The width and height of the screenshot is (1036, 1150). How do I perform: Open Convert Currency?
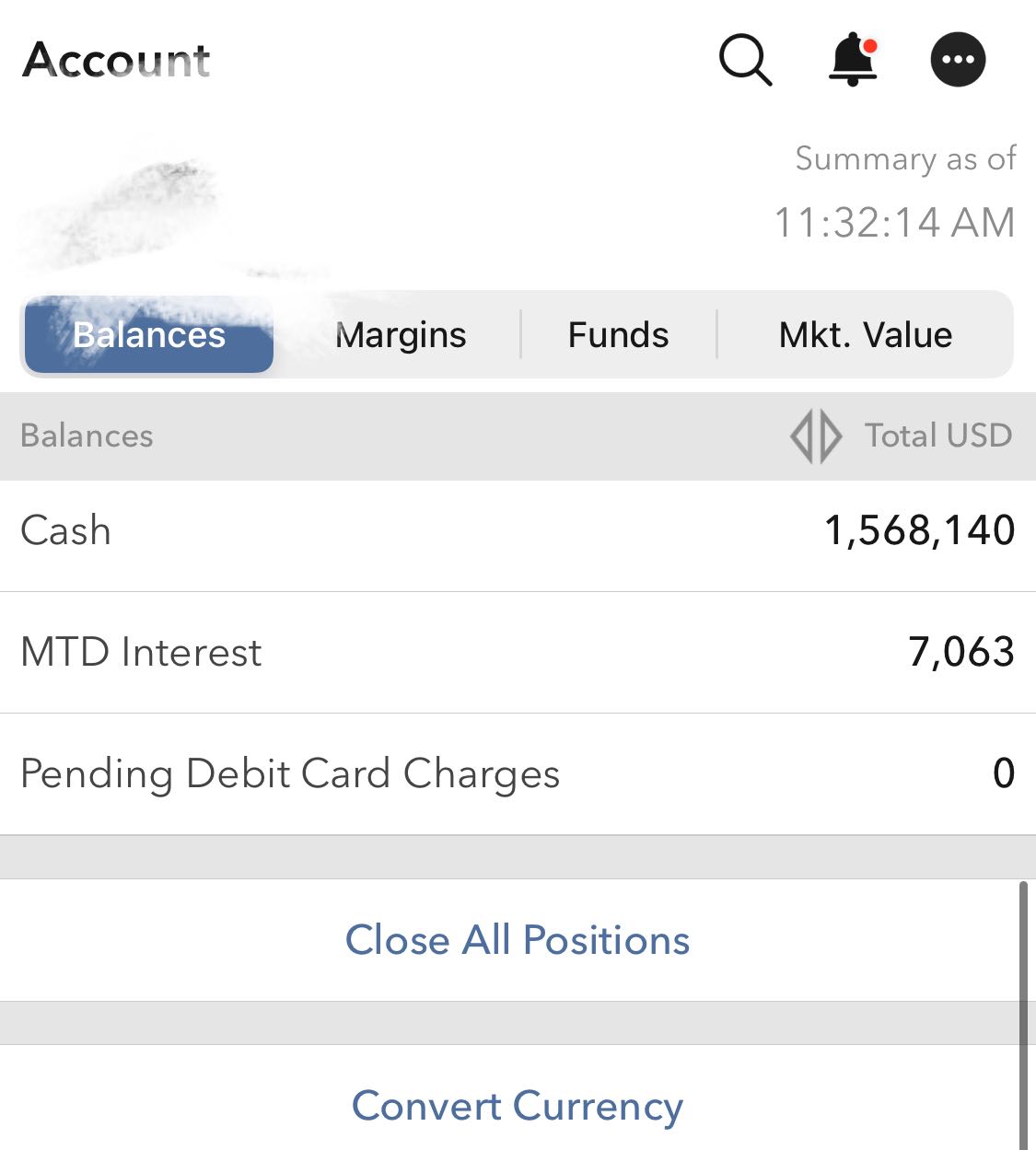pos(518,1105)
